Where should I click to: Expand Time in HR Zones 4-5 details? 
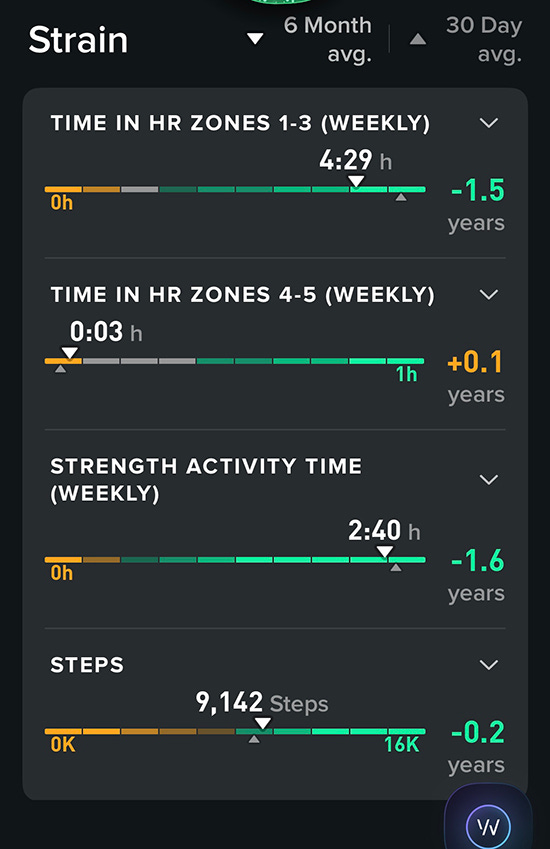[x=488, y=295]
